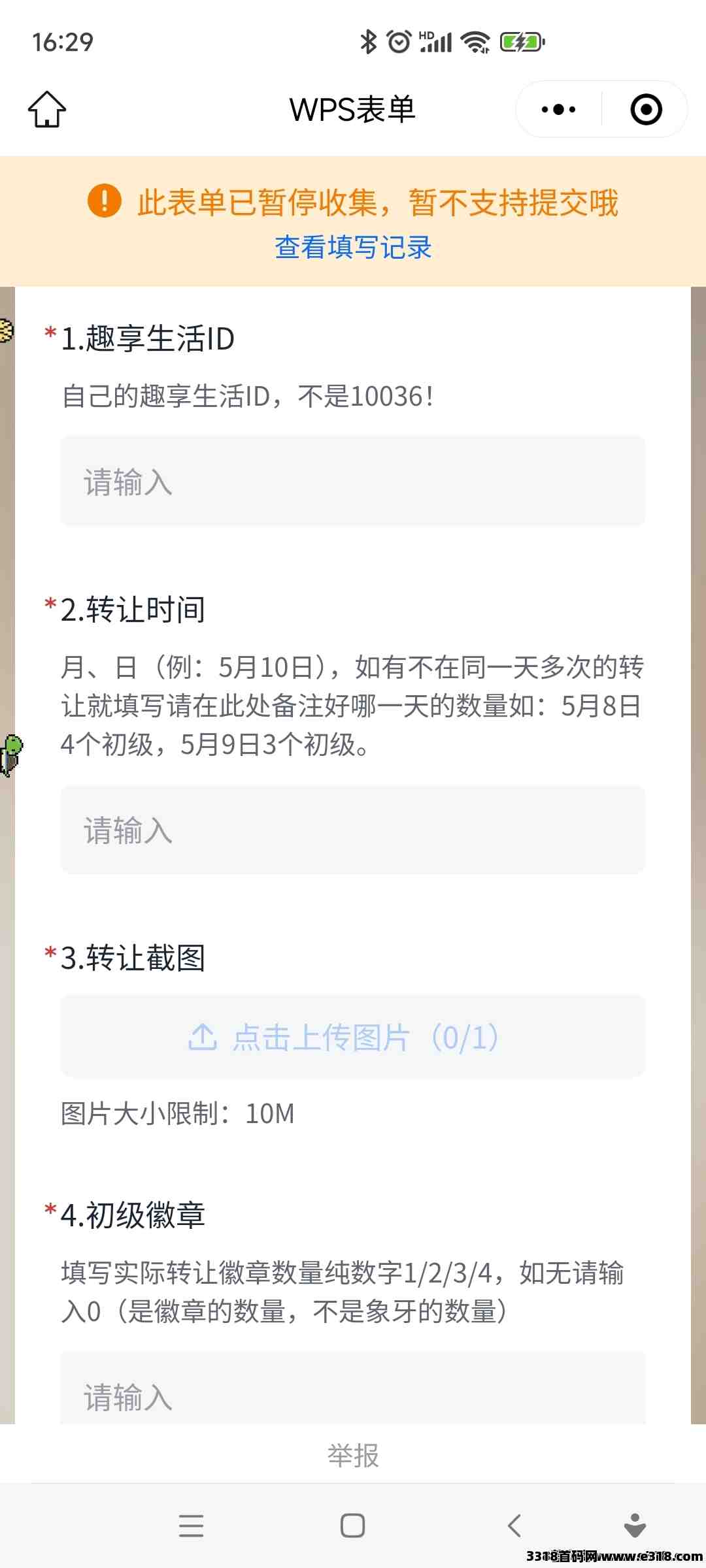This screenshot has width=706, height=1568.
Task: Select the 初级徽章 quantity input
Action: coord(353,1396)
